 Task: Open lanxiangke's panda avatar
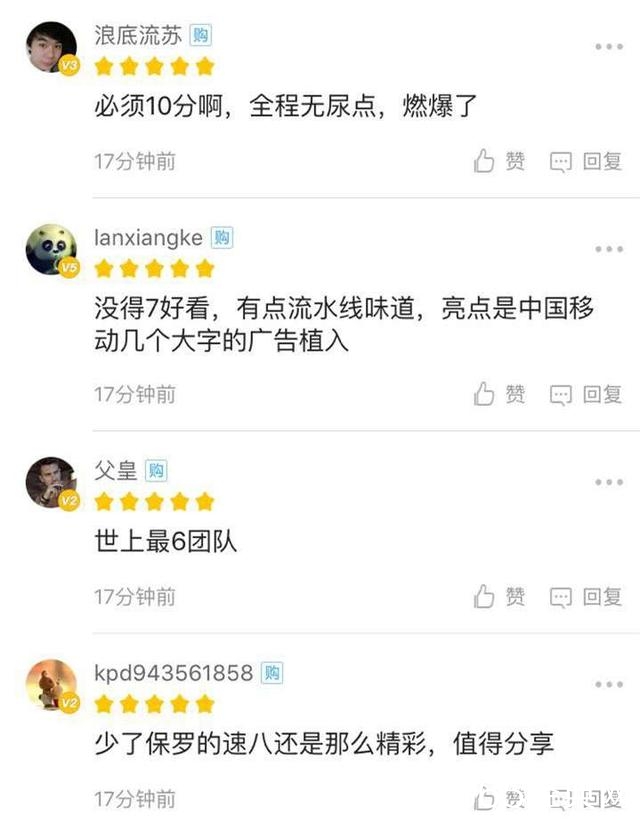(51, 249)
